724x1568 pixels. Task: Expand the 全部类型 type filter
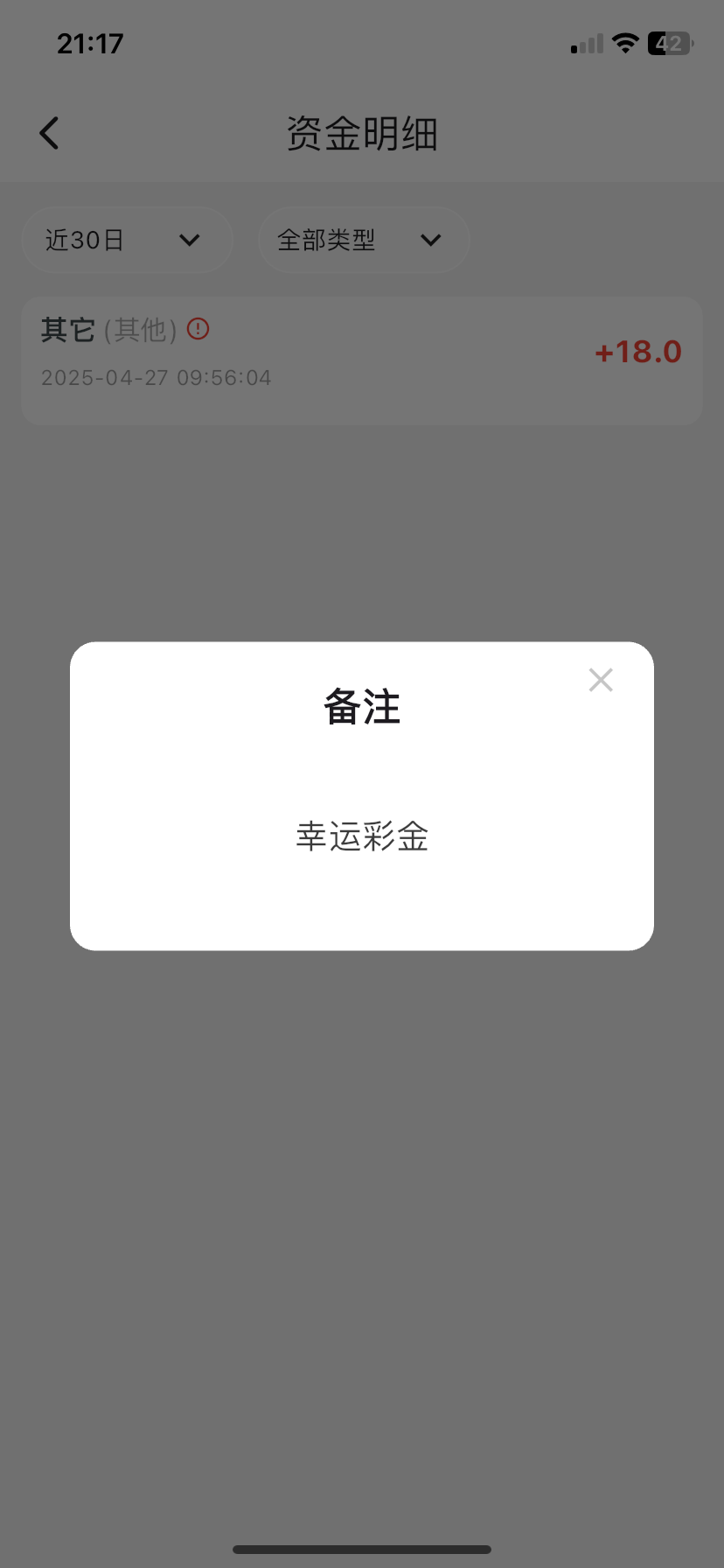[364, 240]
